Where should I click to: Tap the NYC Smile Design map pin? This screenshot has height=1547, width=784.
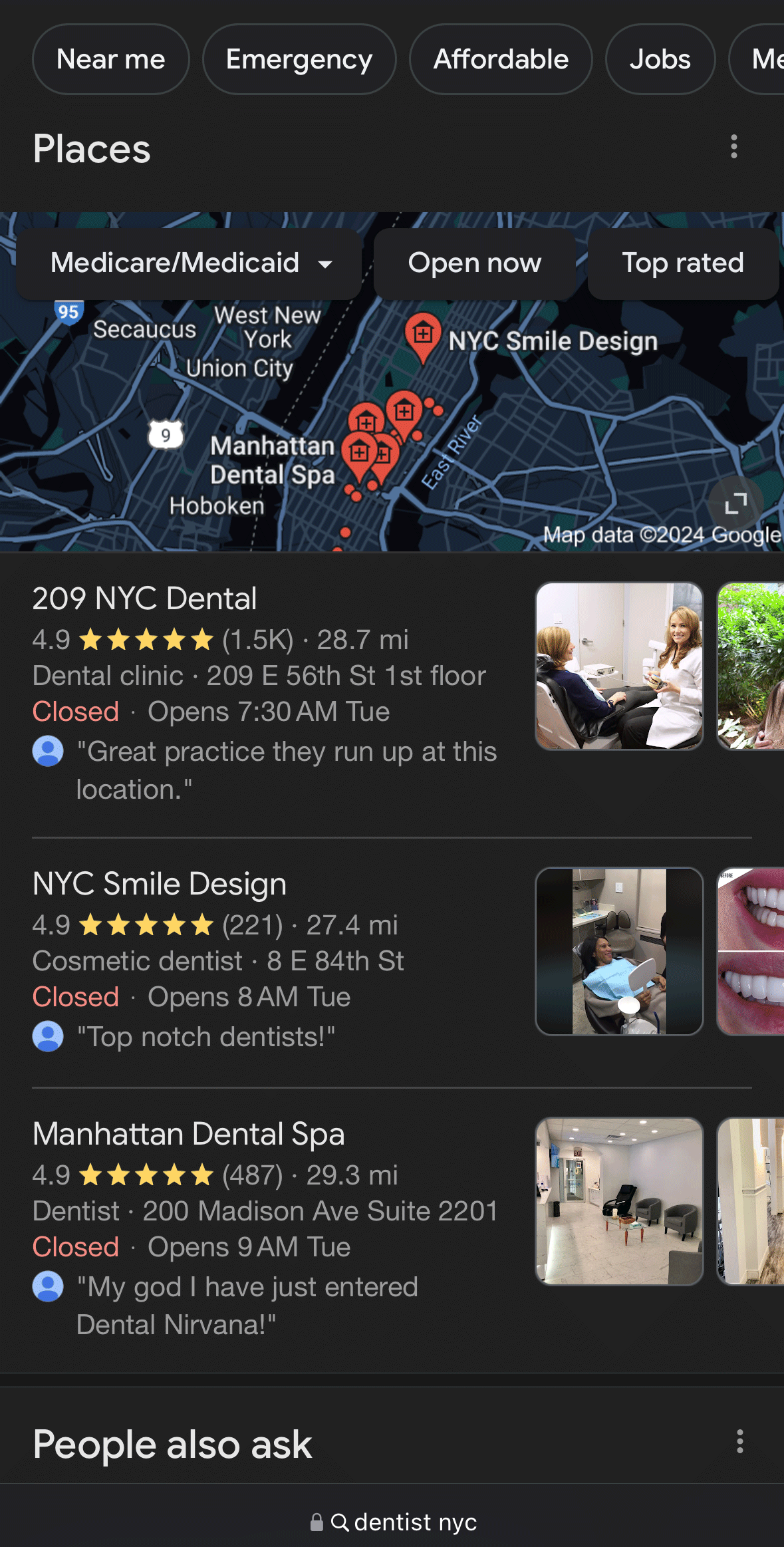click(423, 336)
